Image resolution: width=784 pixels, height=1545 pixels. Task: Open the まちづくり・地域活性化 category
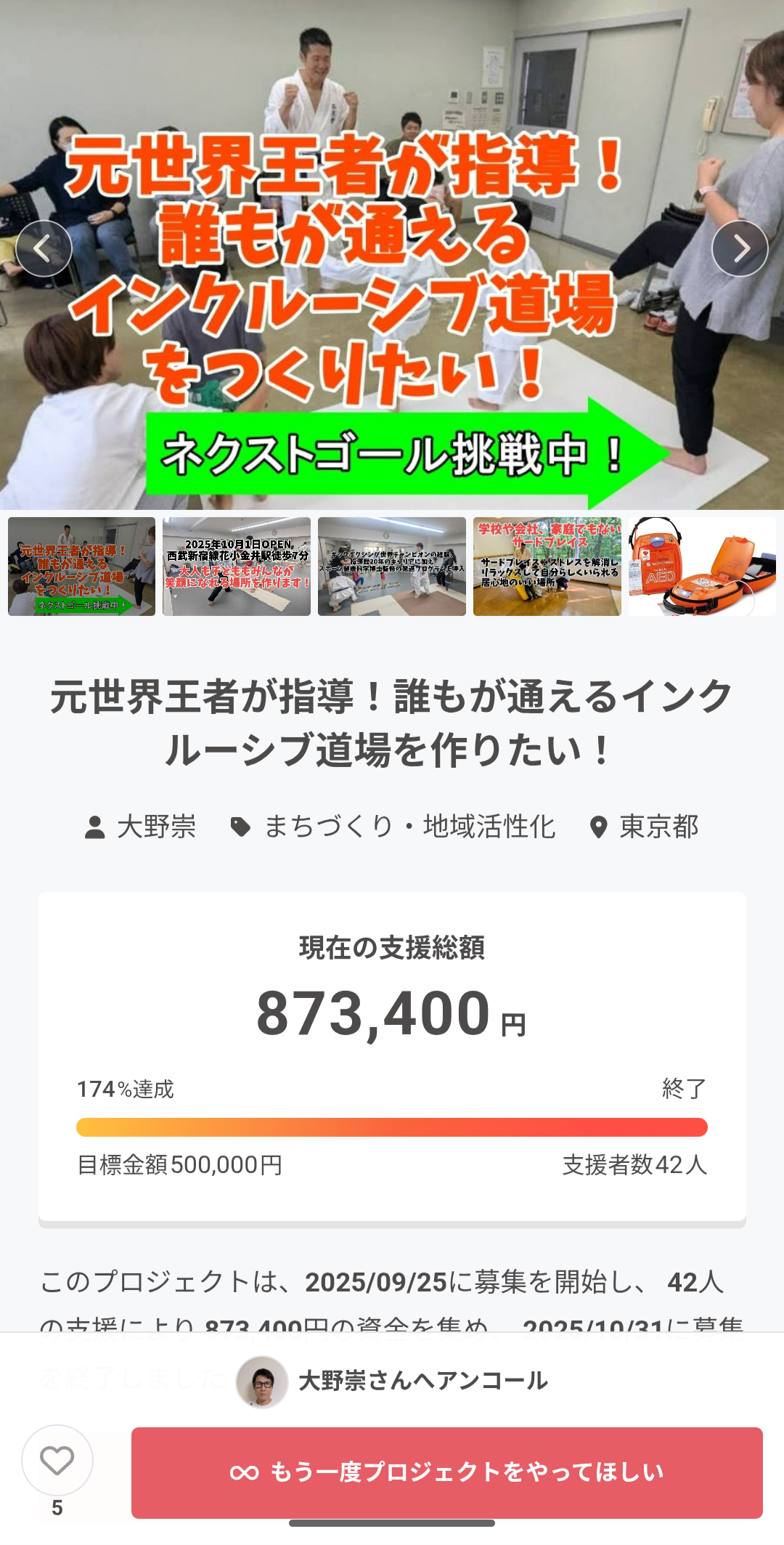pos(393,827)
